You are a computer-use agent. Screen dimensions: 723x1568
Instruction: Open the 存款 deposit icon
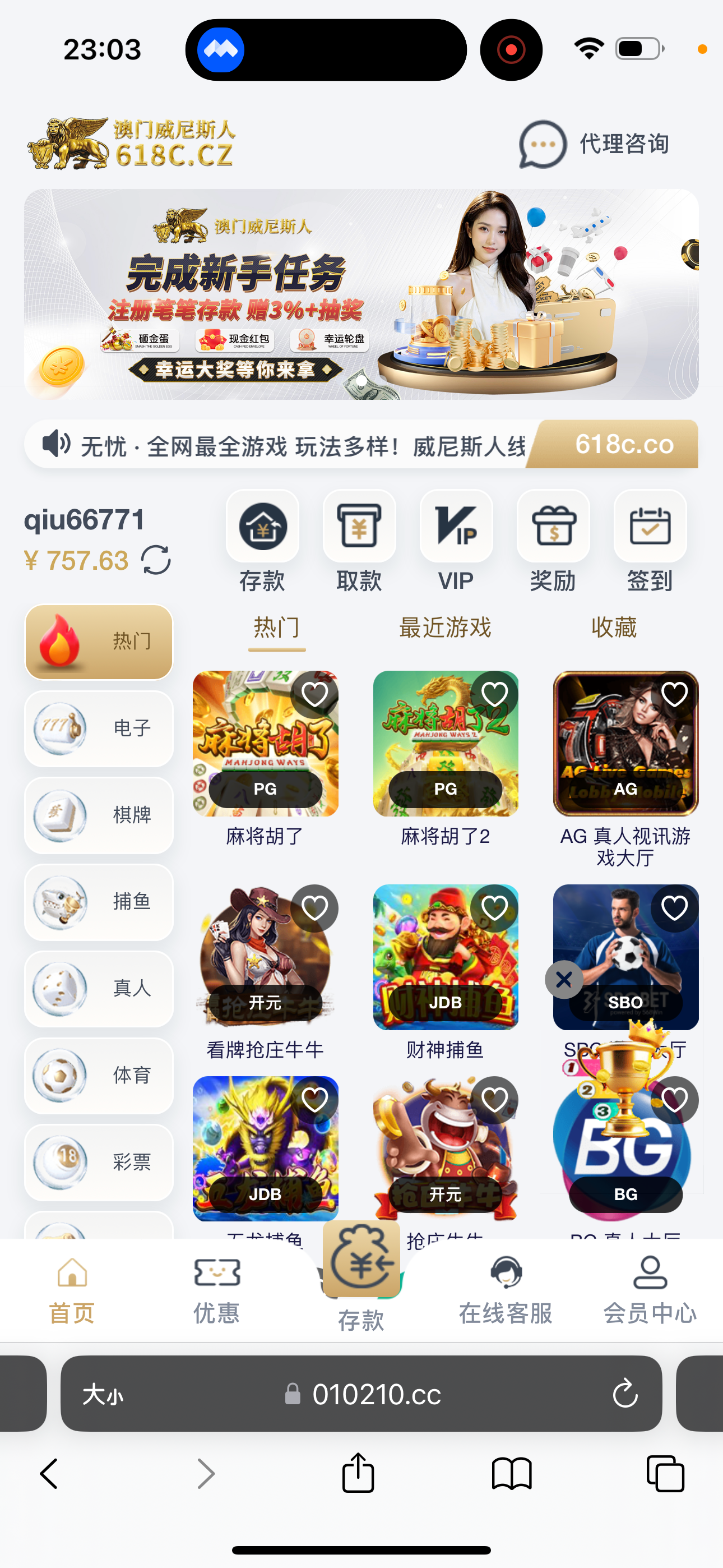pos(262,527)
